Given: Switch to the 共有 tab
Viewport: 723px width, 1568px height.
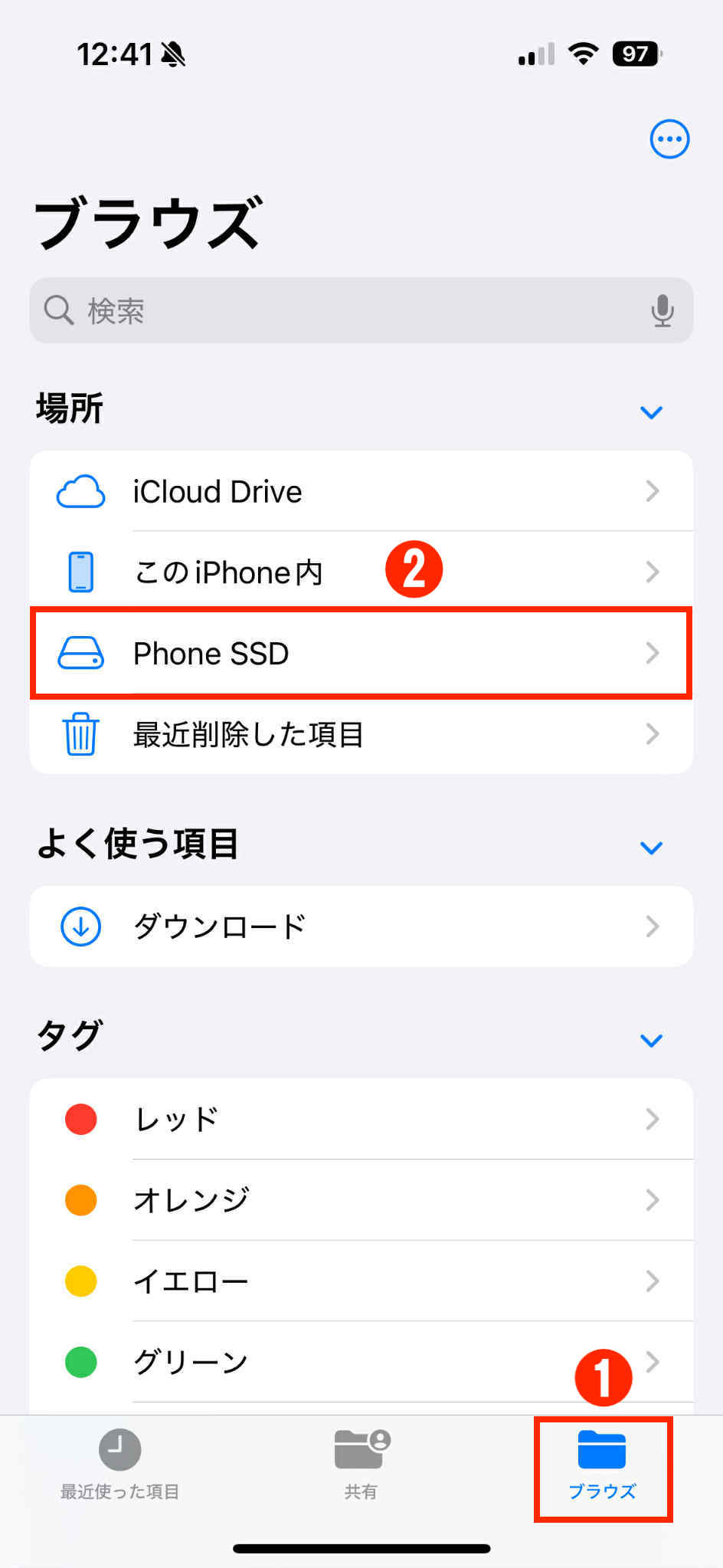Looking at the screenshot, I should (x=361, y=1465).
